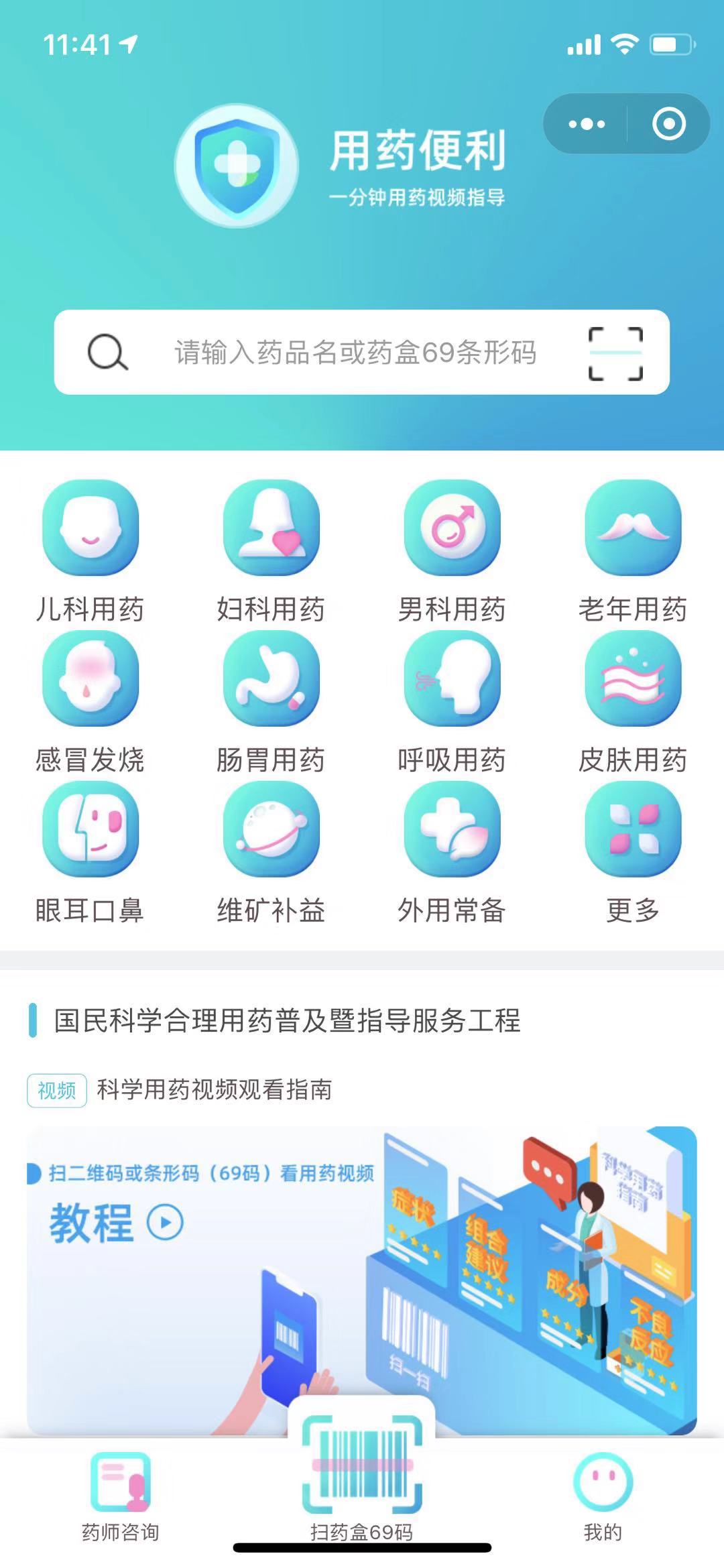Tap the scan icon in search bar
The height and width of the screenshot is (1568, 724).
point(615,353)
